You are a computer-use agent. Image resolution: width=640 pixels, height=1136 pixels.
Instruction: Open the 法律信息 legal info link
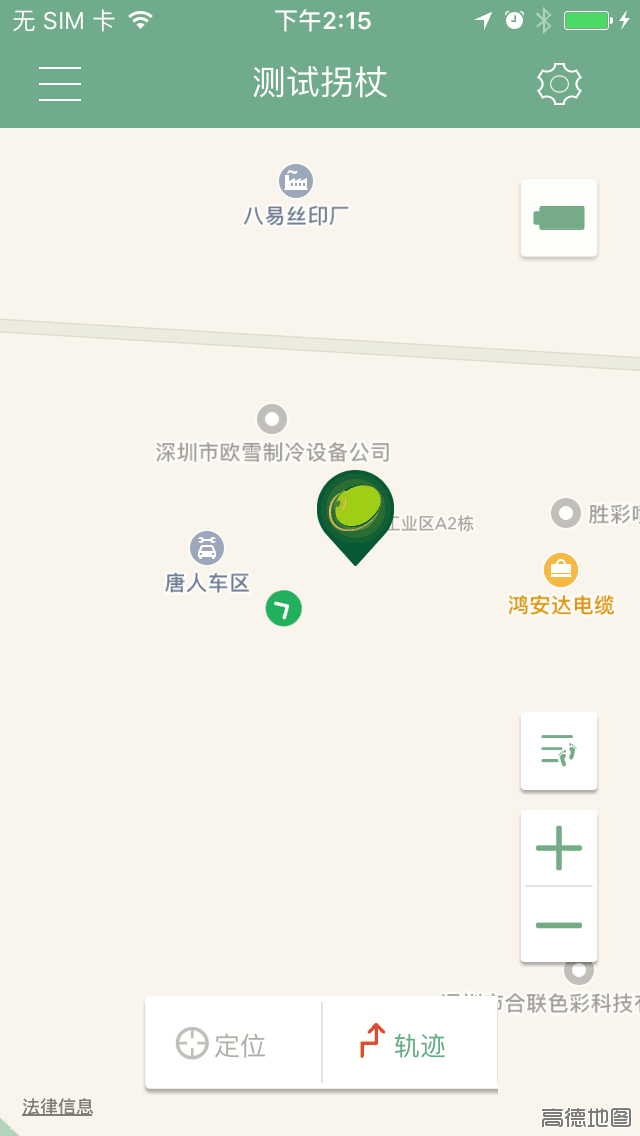57,1106
